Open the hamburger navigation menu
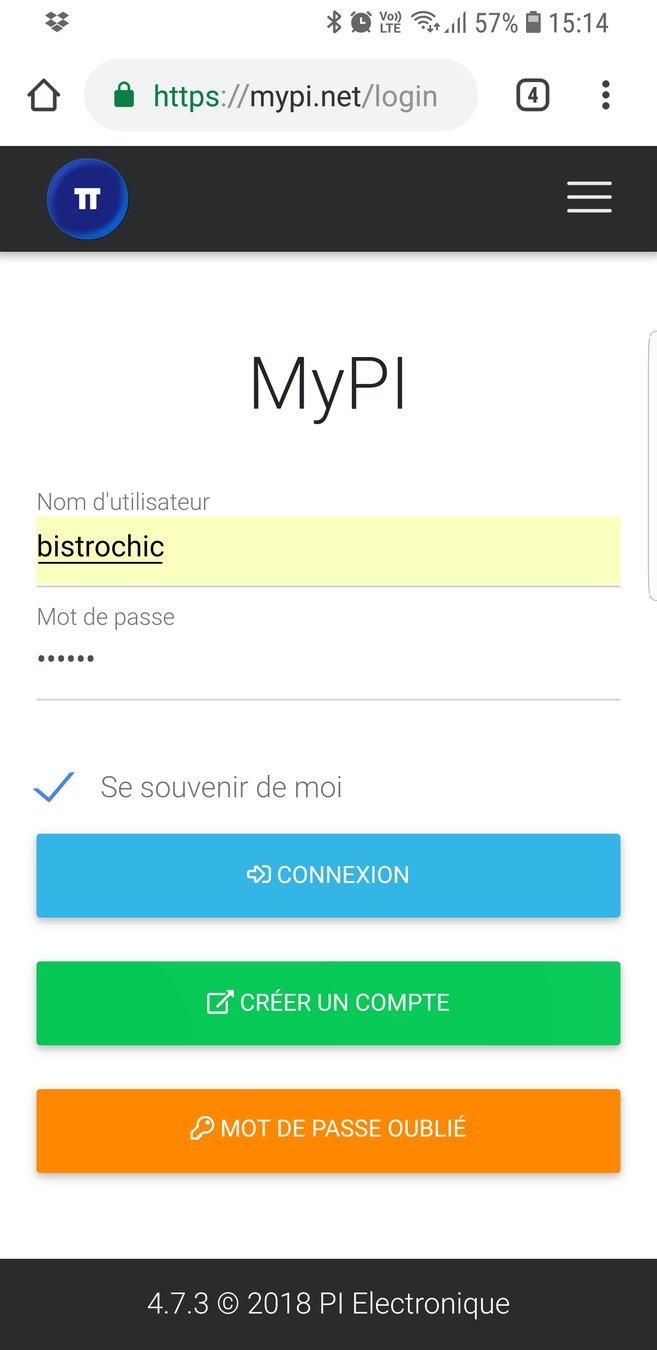 589,197
